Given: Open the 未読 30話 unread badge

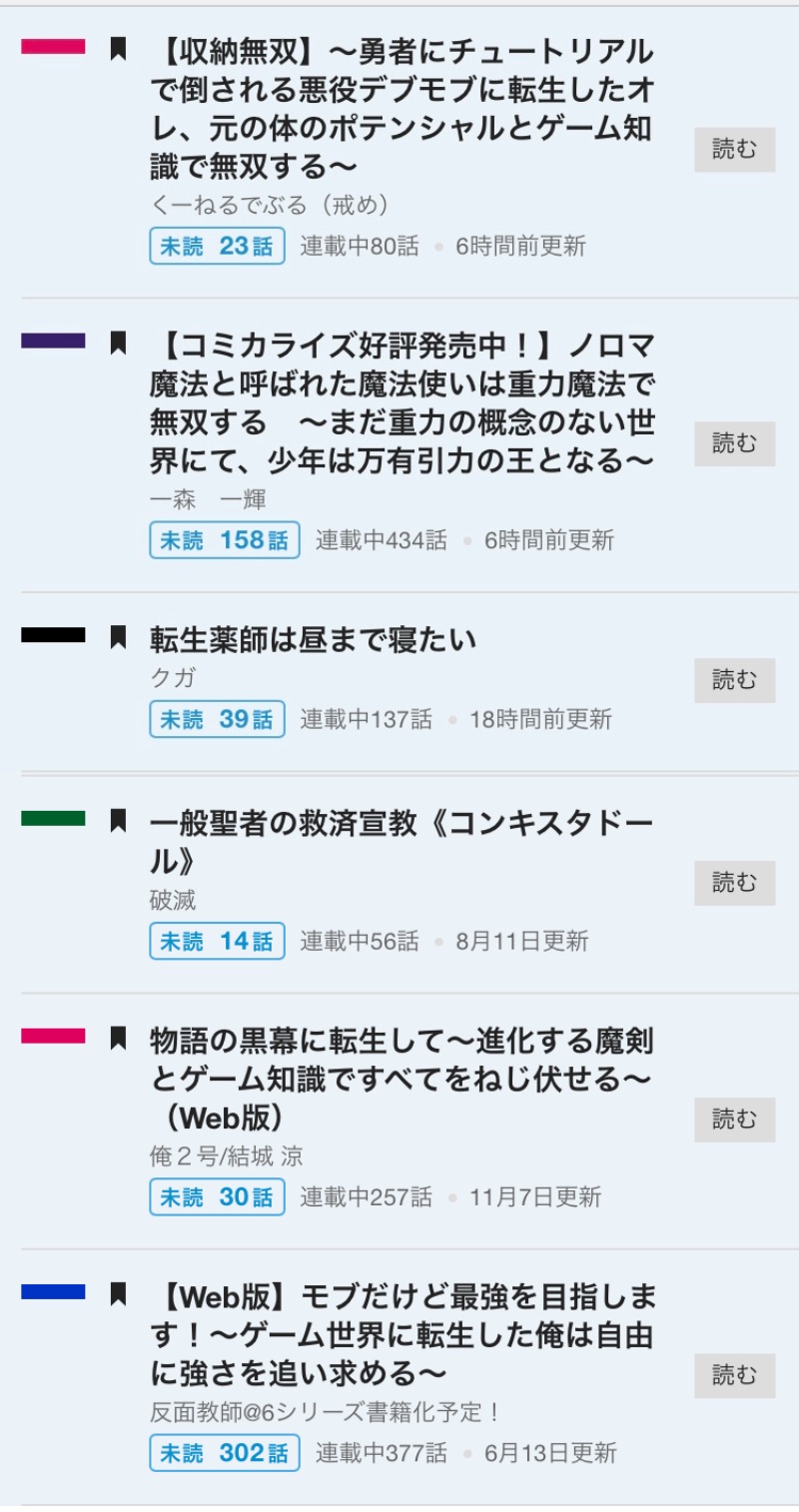Looking at the screenshot, I should click(218, 1196).
